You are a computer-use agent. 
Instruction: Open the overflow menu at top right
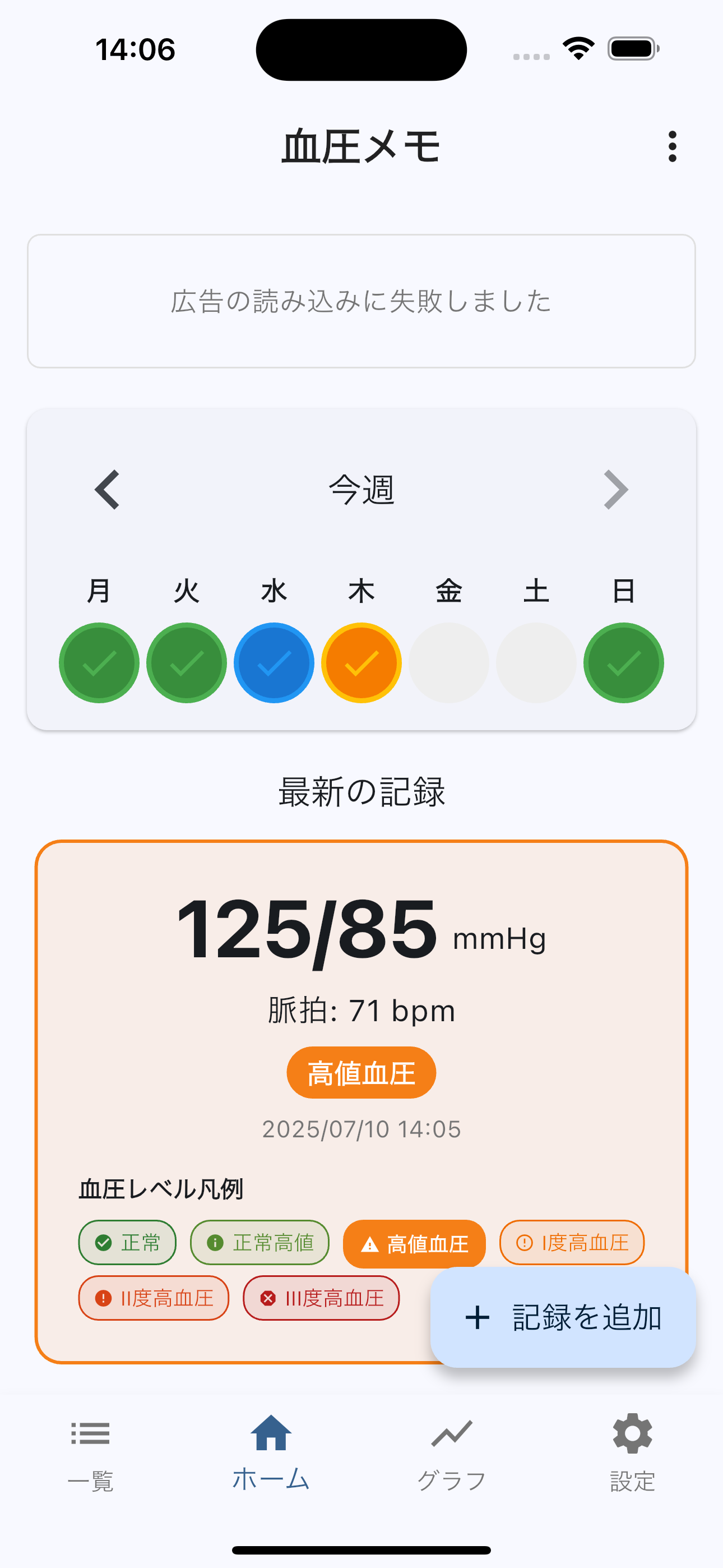(672, 146)
